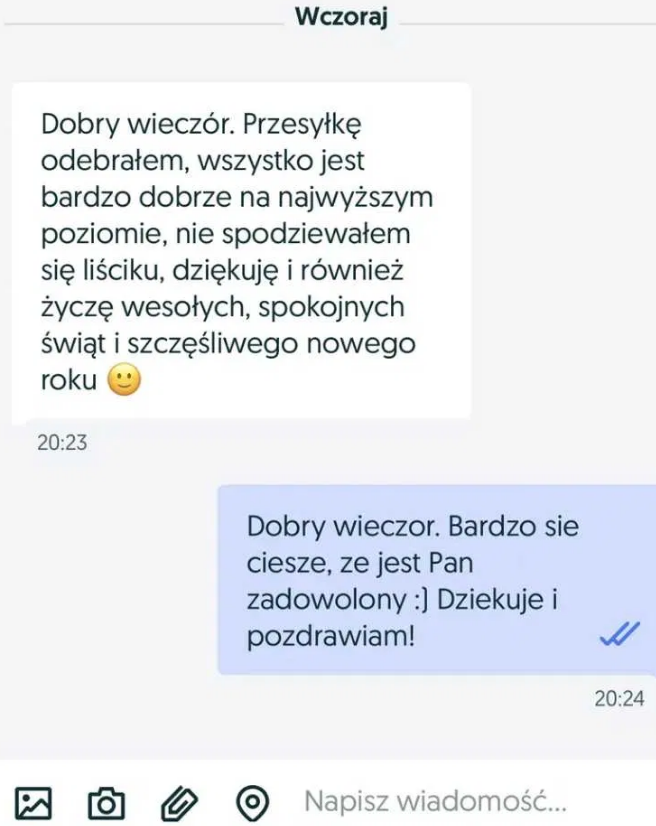The height and width of the screenshot is (826, 656).
Task: Open the camera to take a photo
Action: [106, 801]
